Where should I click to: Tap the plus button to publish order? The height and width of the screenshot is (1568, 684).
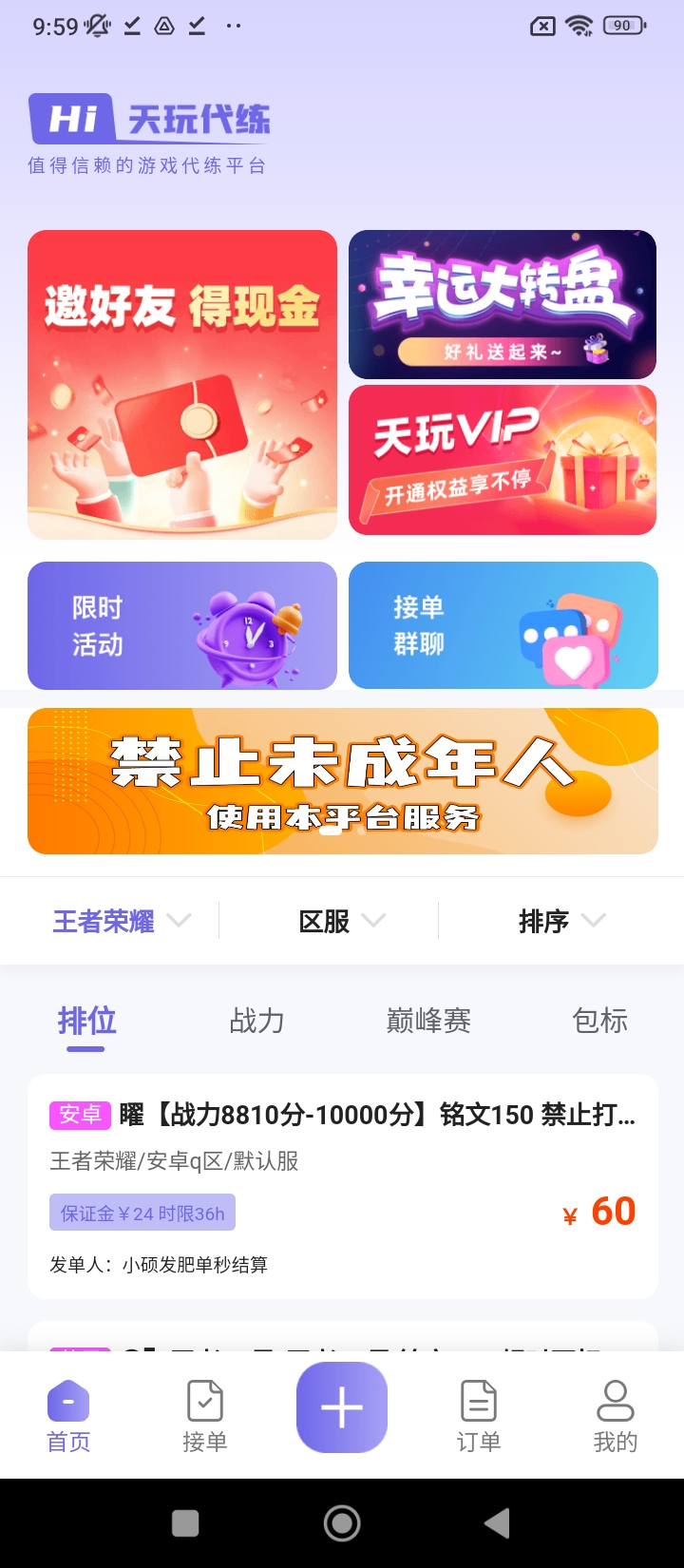(x=342, y=1407)
